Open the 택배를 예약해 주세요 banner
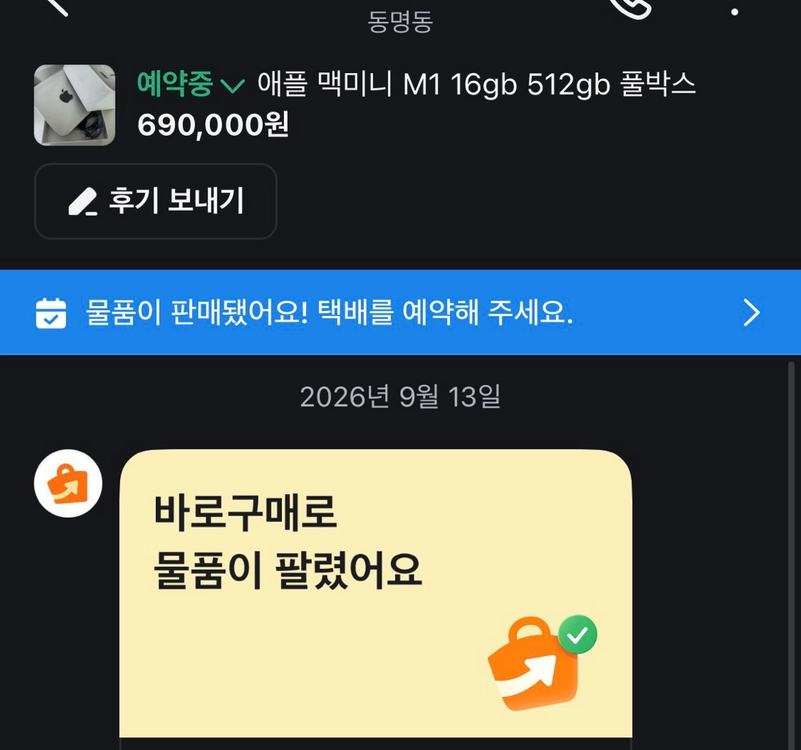Image resolution: width=801 pixels, height=750 pixels. (x=400, y=312)
